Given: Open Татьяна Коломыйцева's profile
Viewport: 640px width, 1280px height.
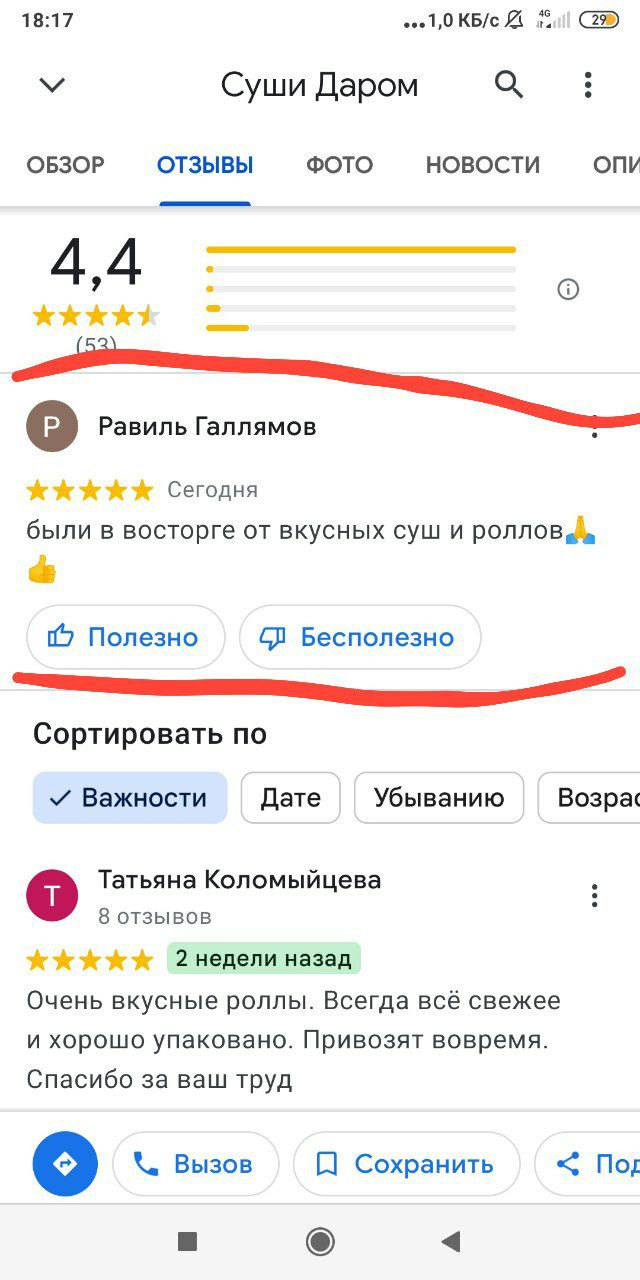Looking at the screenshot, I should [x=52, y=895].
